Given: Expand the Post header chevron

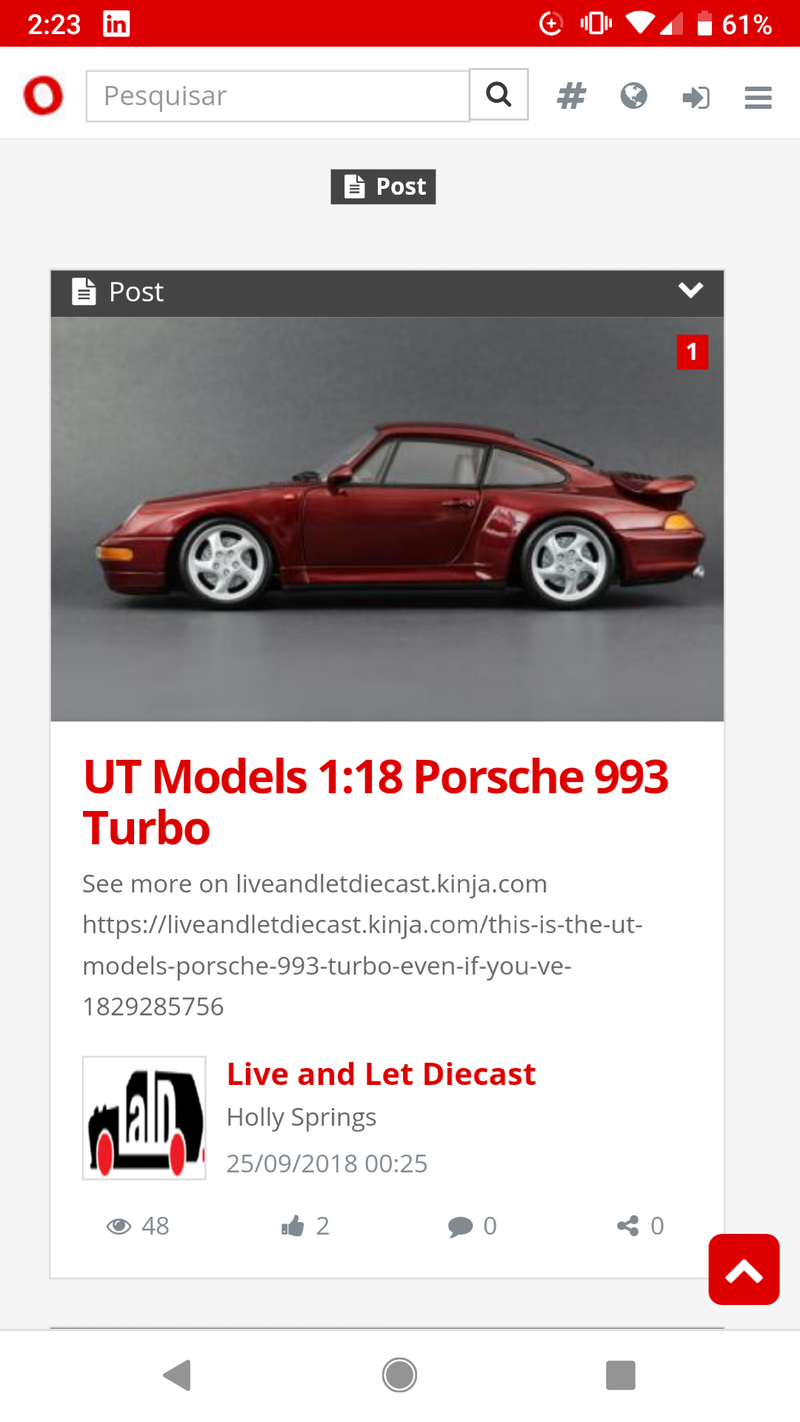Looking at the screenshot, I should [690, 291].
